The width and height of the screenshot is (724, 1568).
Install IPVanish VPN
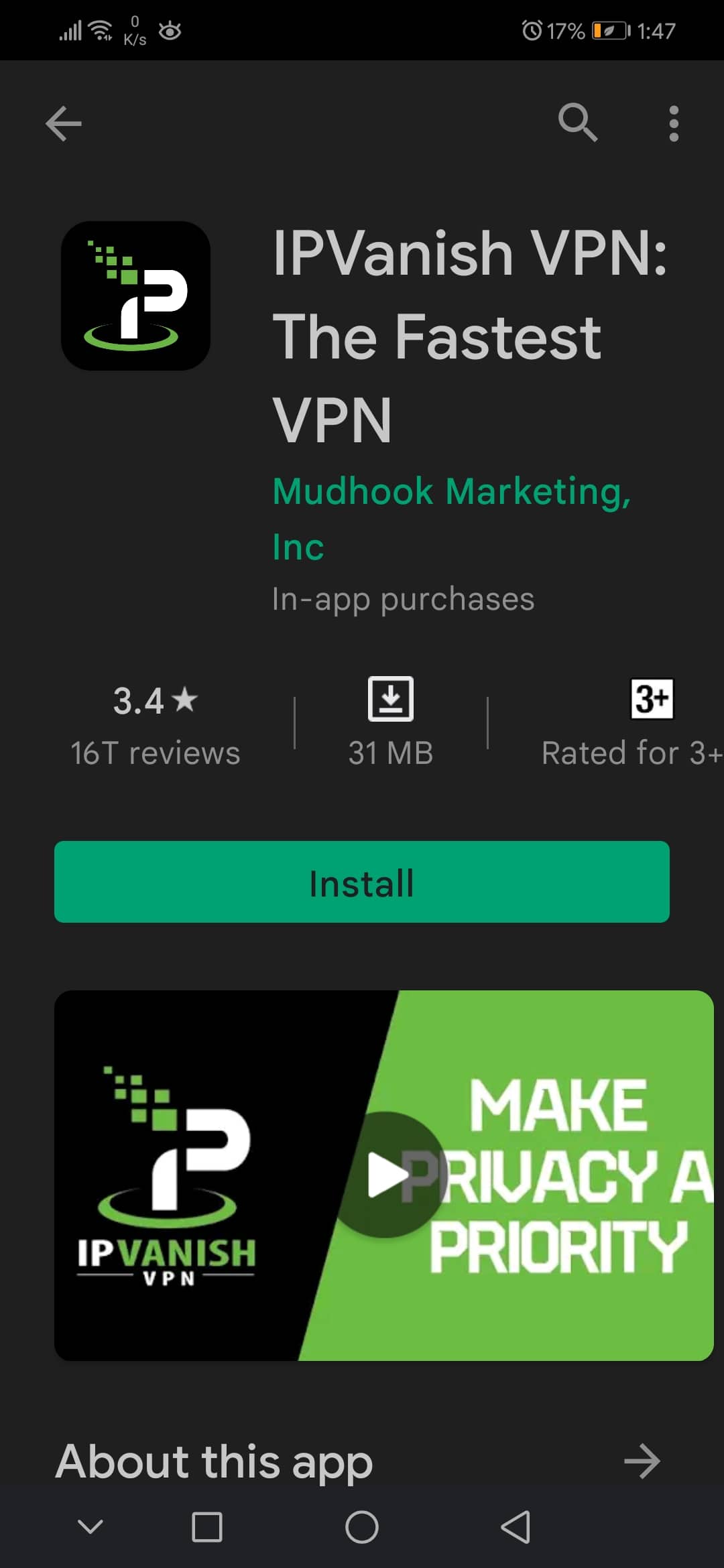362,882
